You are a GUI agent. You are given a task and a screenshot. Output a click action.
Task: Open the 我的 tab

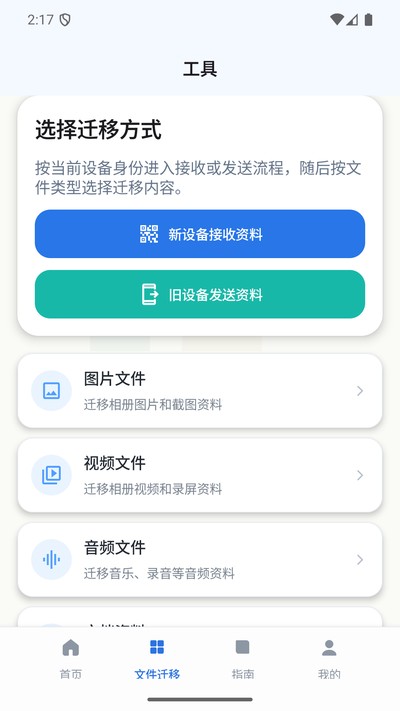point(329,659)
